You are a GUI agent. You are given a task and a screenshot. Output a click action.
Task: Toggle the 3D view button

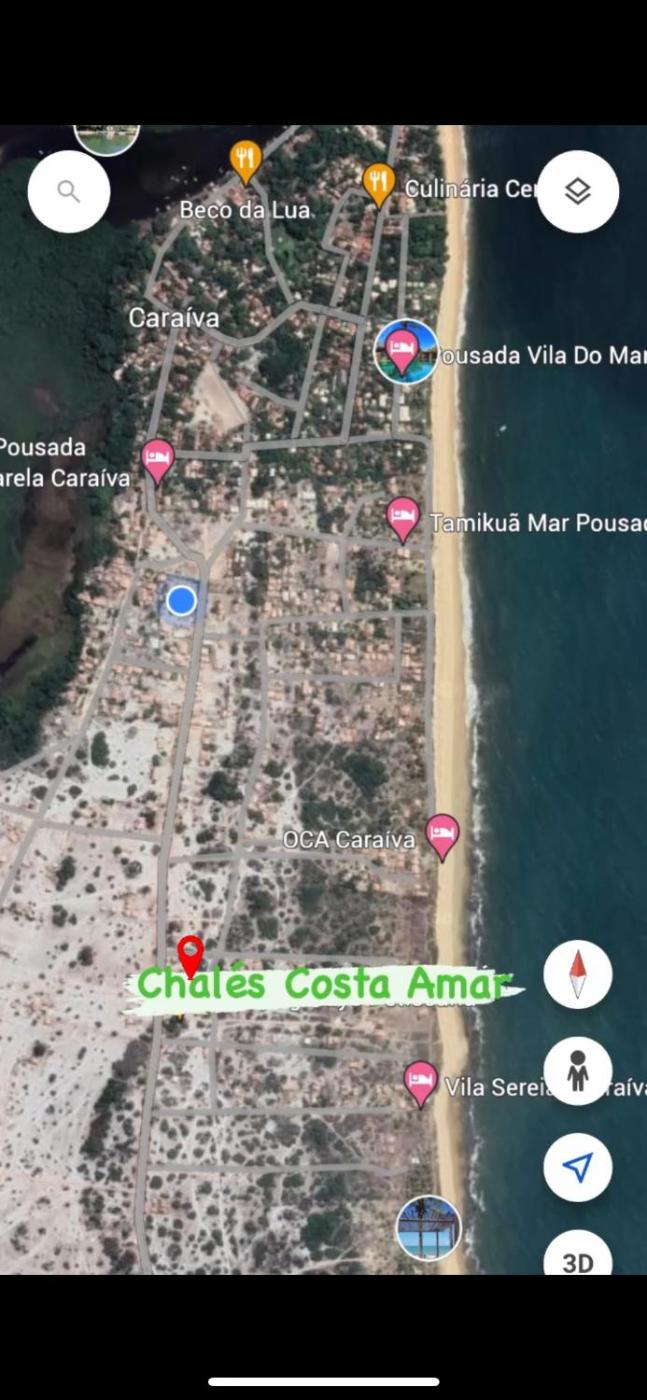(578, 1260)
